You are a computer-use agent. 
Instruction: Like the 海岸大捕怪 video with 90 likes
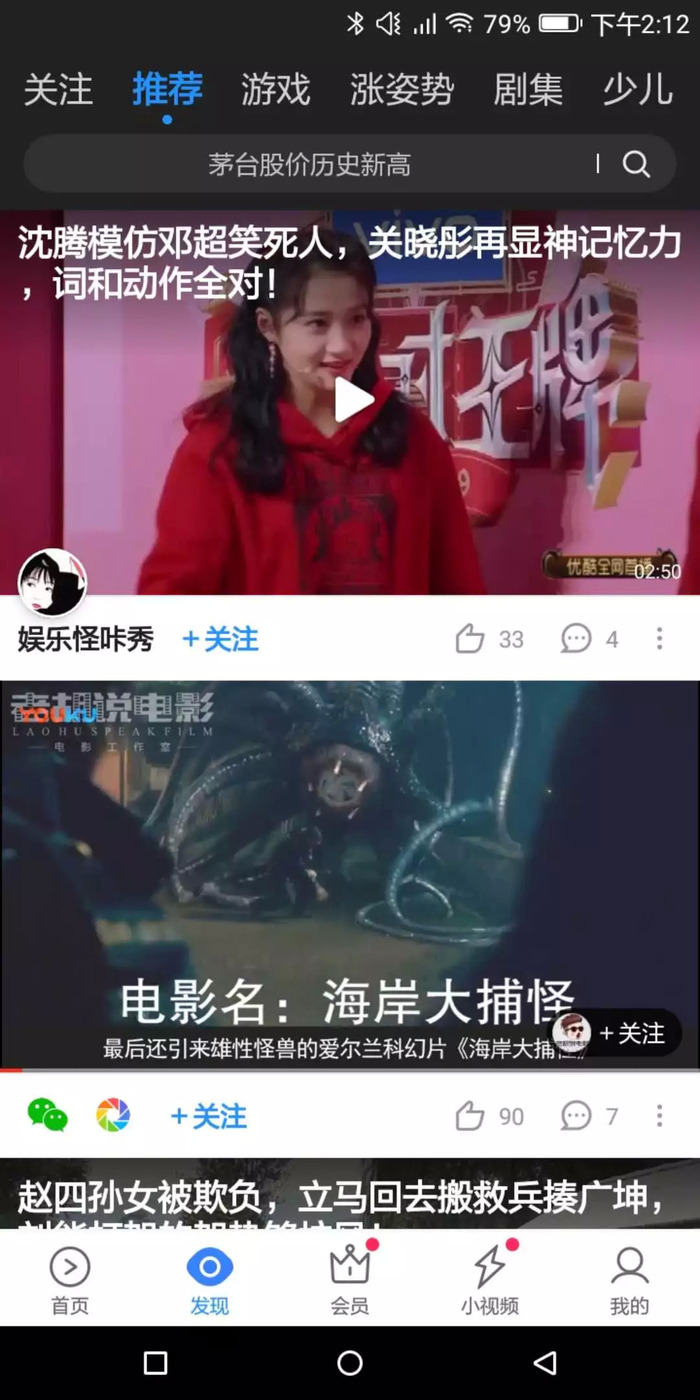[x=470, y=1116]
